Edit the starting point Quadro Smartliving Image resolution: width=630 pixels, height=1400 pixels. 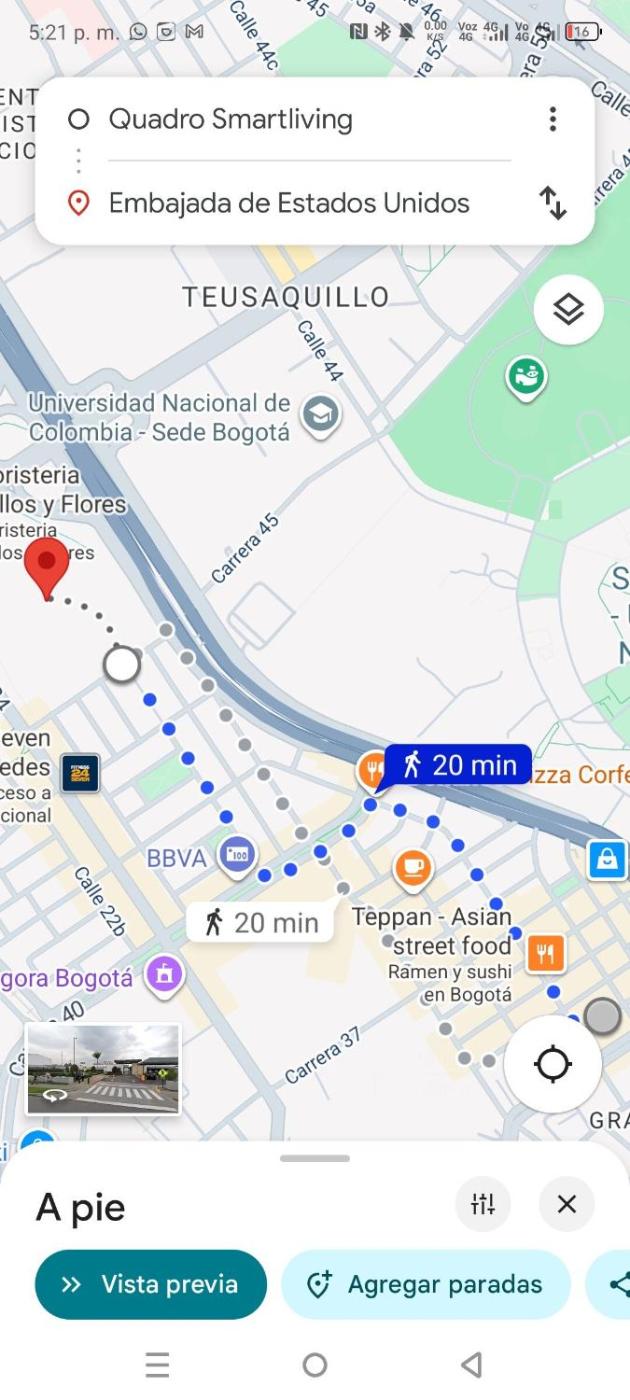(x=230, y=120)
